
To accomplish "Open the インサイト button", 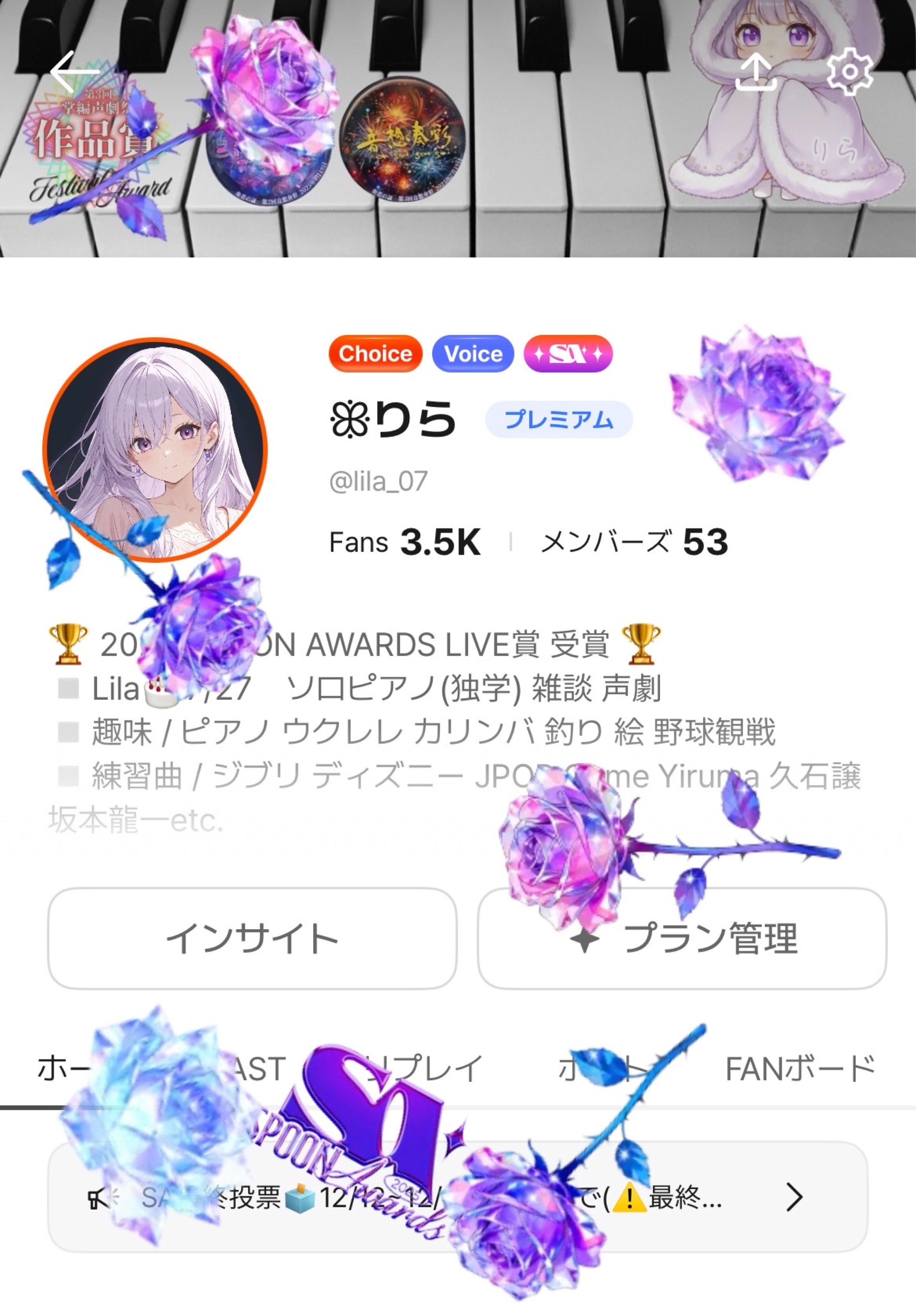I will [x=252, y=938].
